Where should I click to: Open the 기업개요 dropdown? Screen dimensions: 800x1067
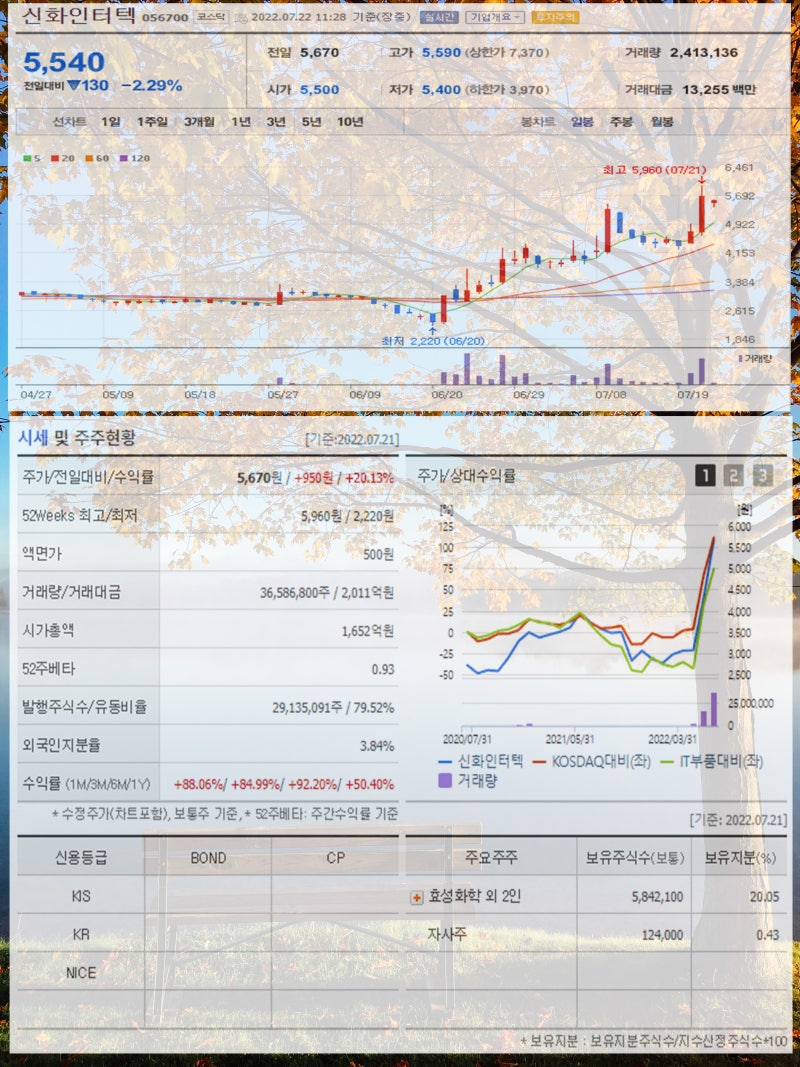pyautogui.click(x=495, y=18)
